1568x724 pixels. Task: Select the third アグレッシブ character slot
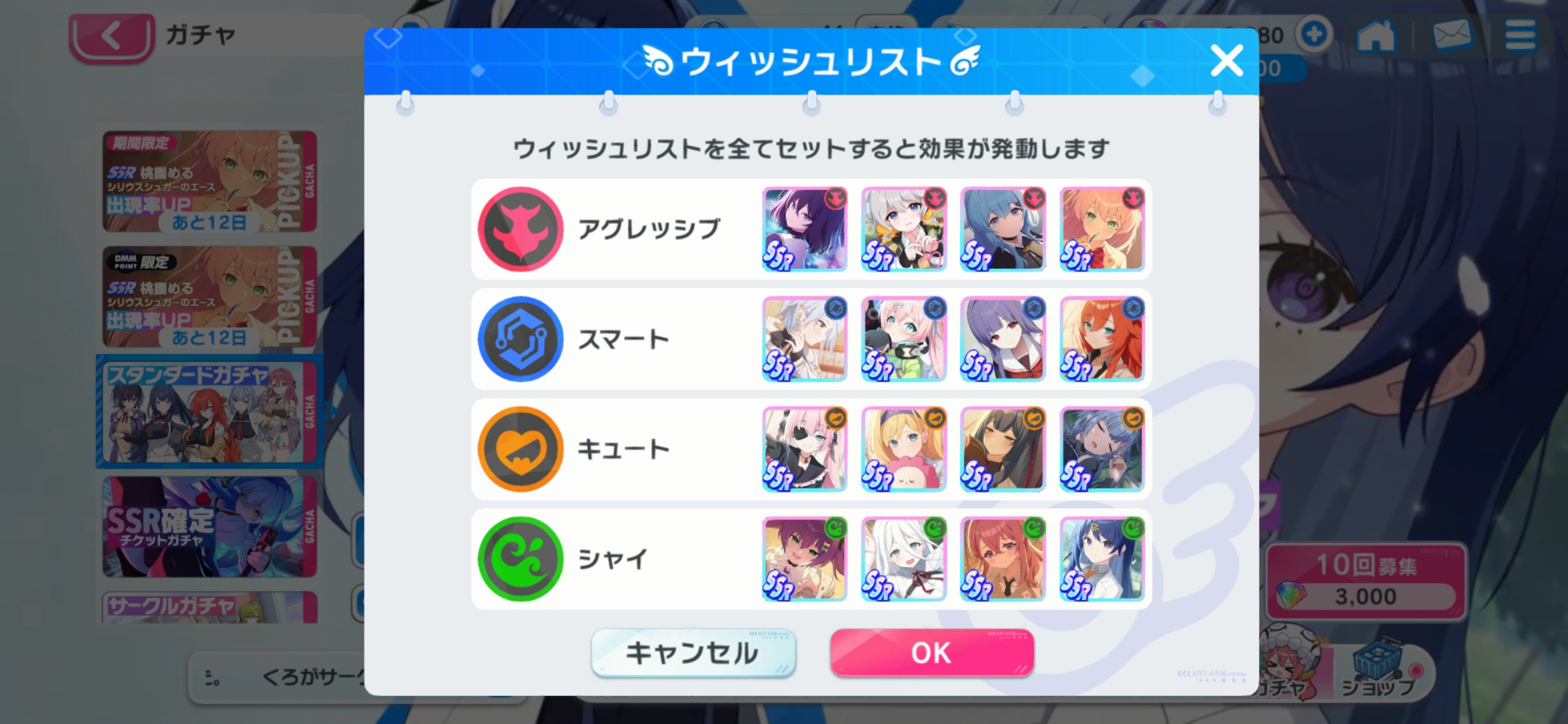pyautogui.click(x=1002, y=229)
